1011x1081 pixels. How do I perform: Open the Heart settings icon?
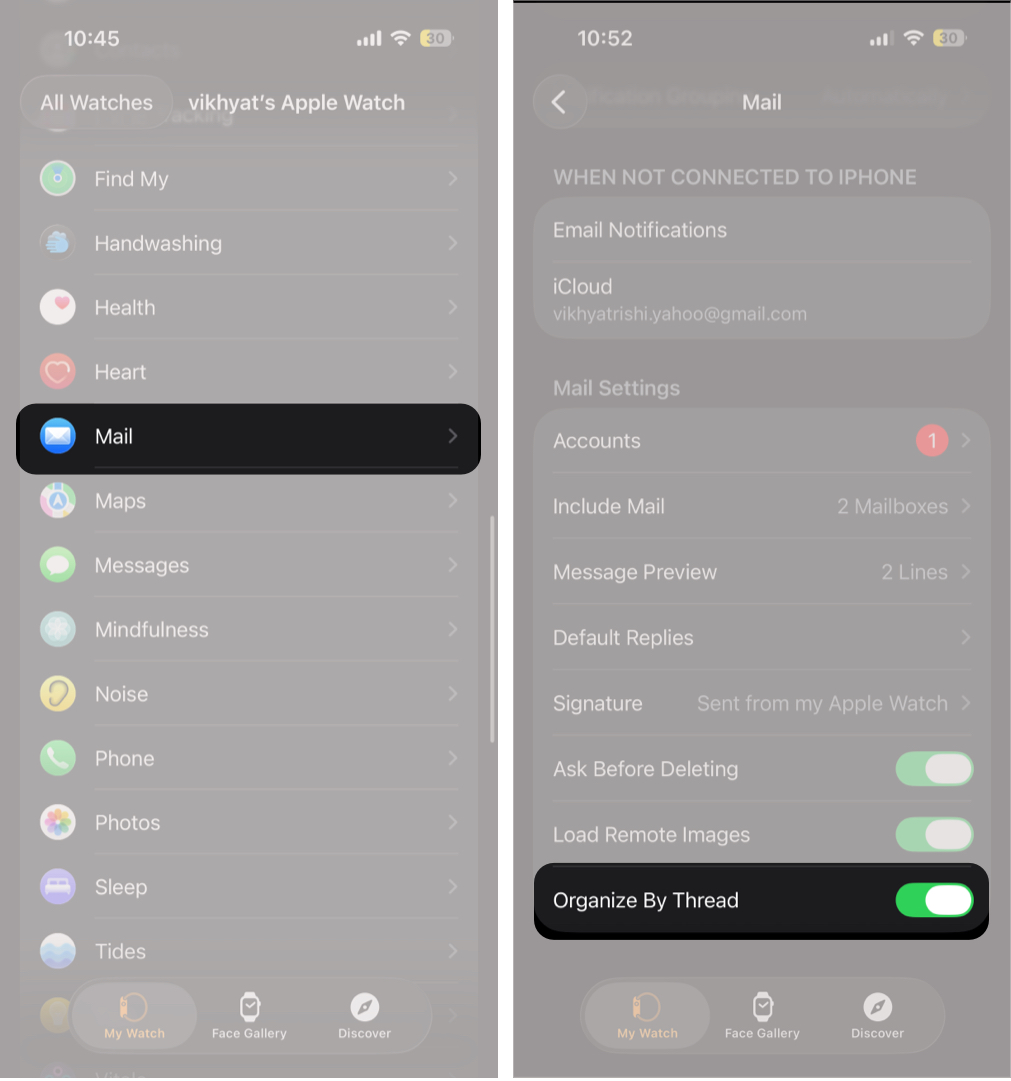click(x=57, y=371)
